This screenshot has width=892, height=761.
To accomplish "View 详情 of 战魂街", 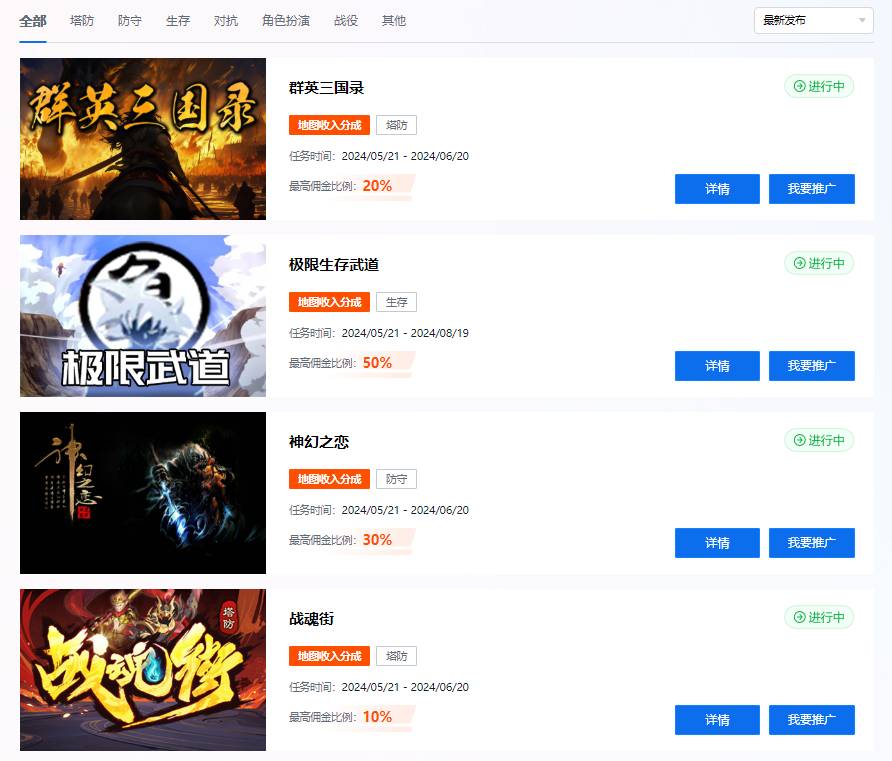I will [717, 720].
